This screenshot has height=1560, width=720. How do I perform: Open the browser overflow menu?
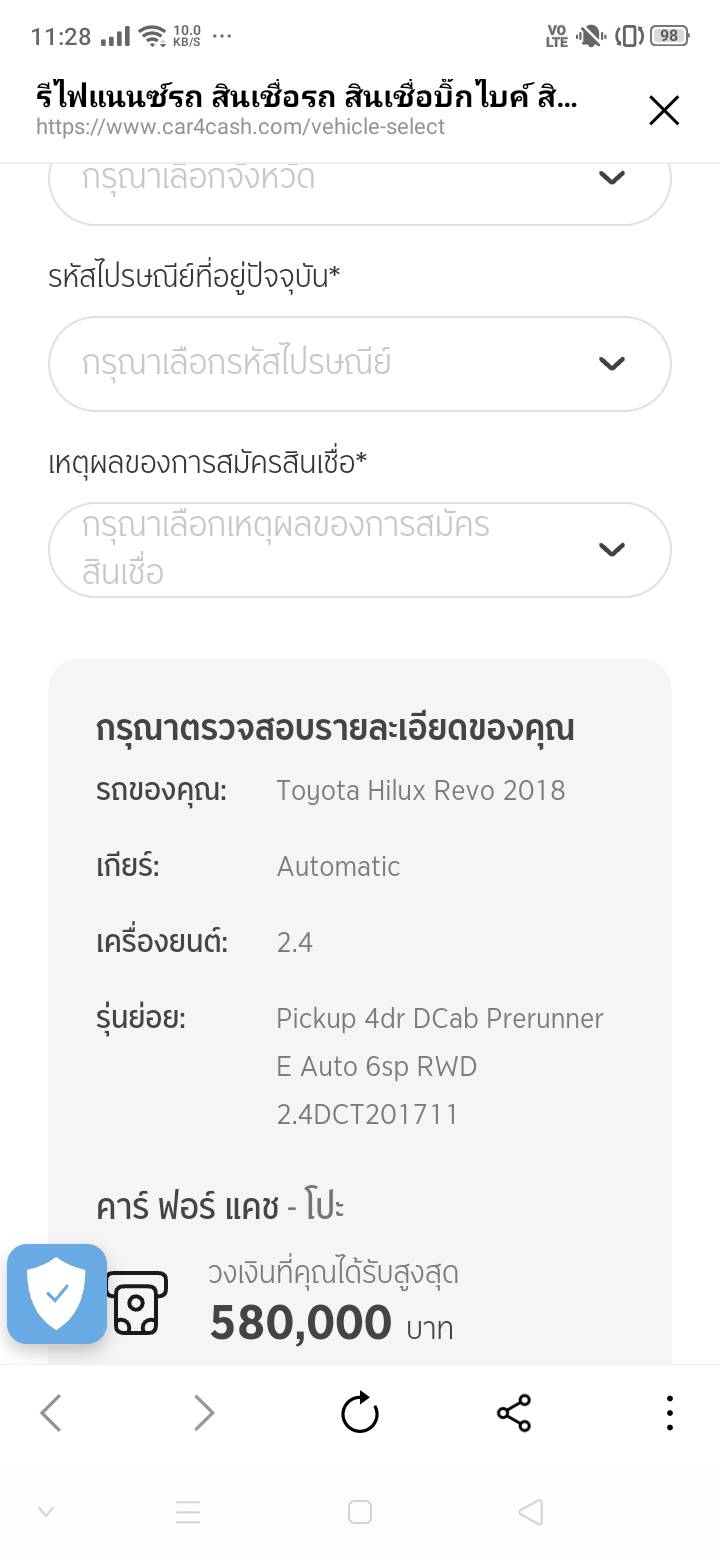pos(669,1413)
